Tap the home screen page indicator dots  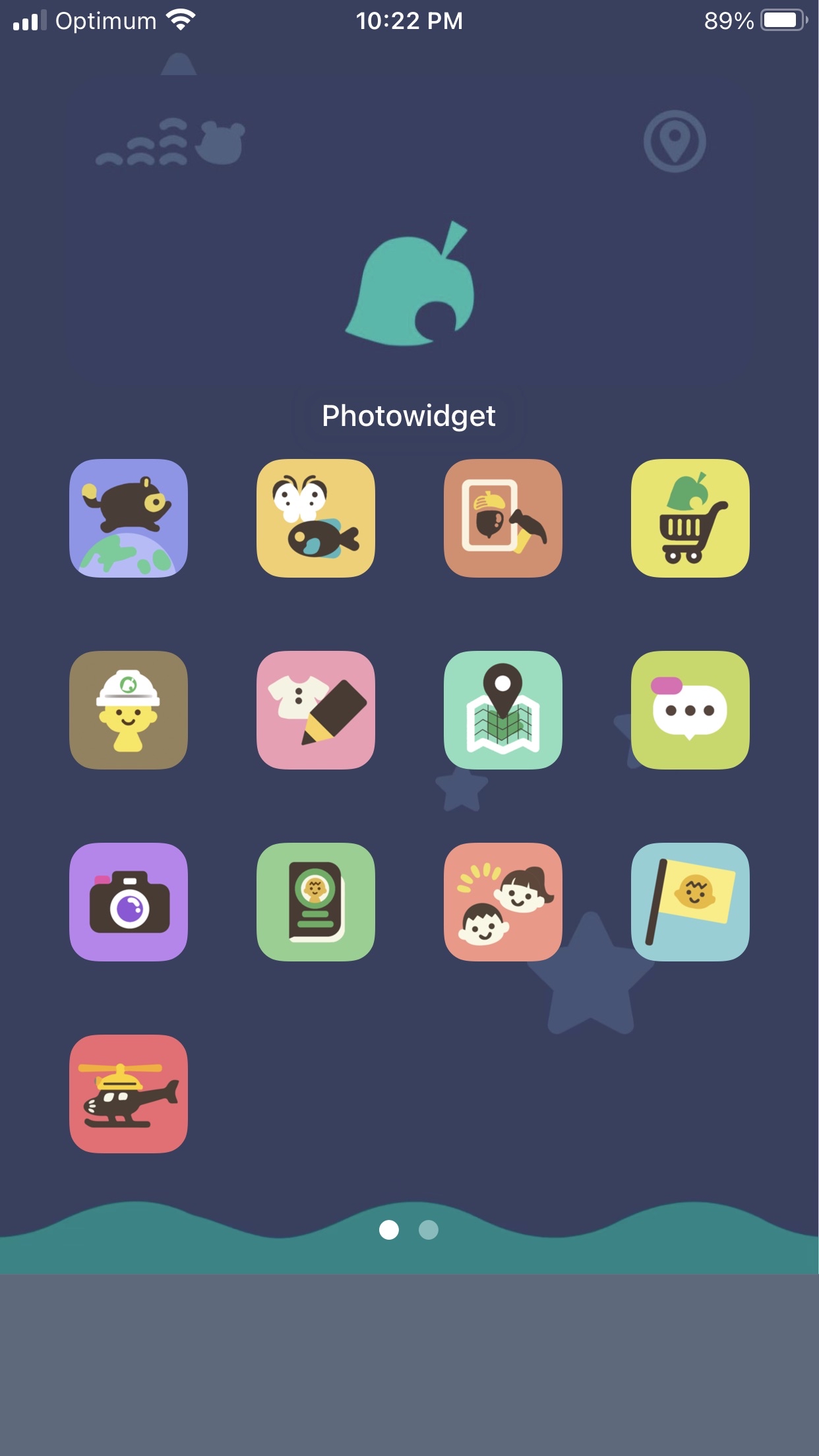[x=409, y=1230]
